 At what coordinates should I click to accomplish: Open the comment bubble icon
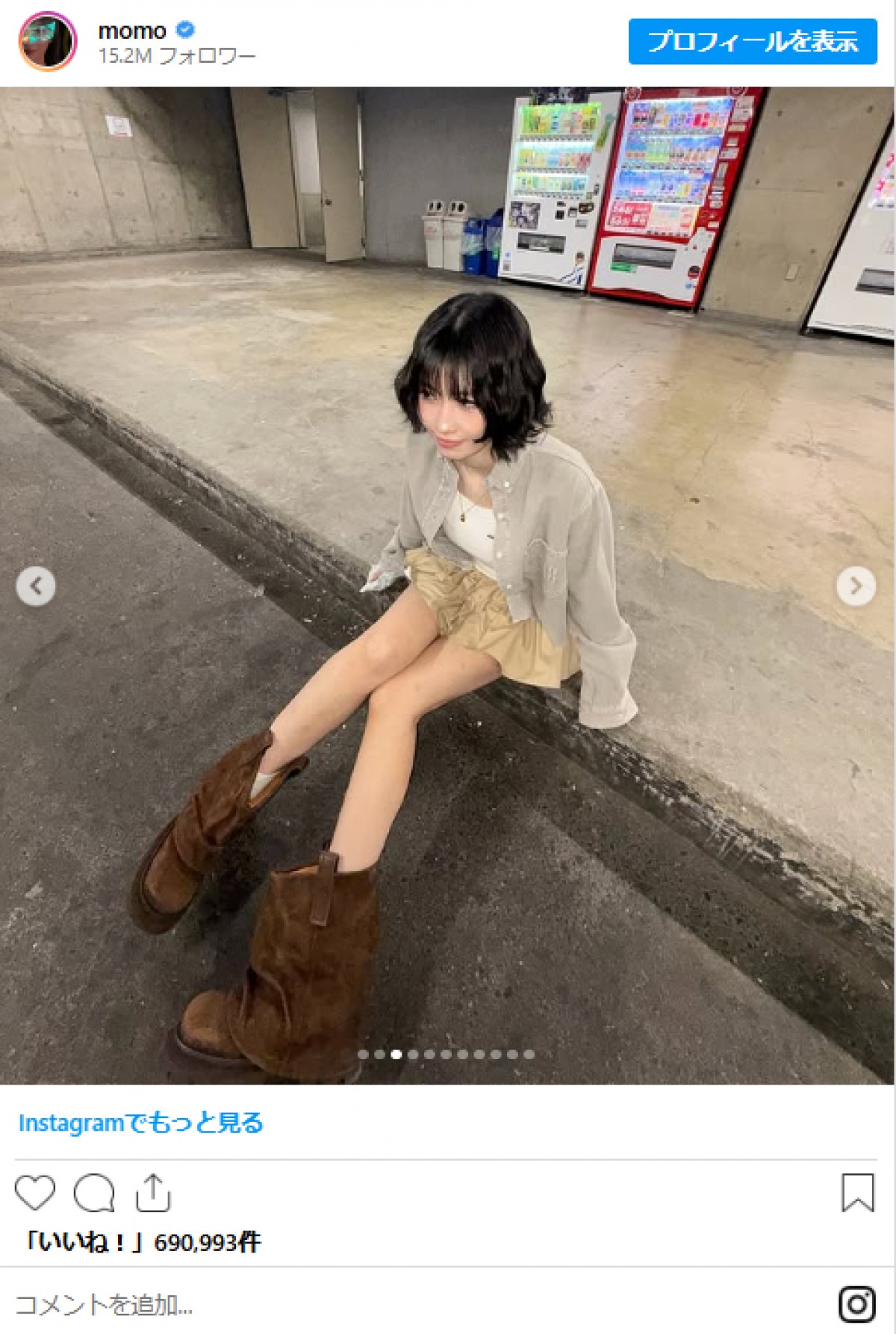pyautogui.click(x=94, y=1192)
